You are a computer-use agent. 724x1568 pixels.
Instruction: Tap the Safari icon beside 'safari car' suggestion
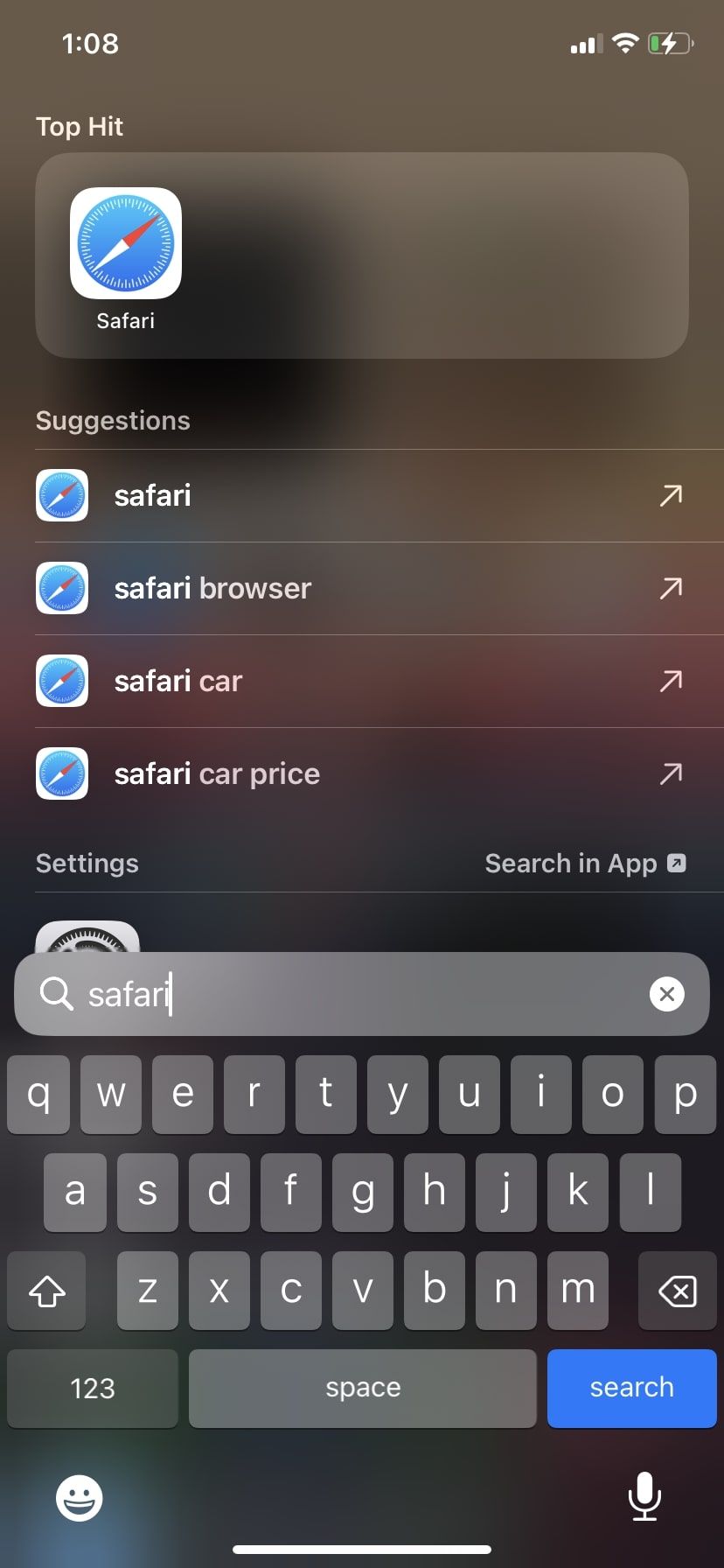61,681
